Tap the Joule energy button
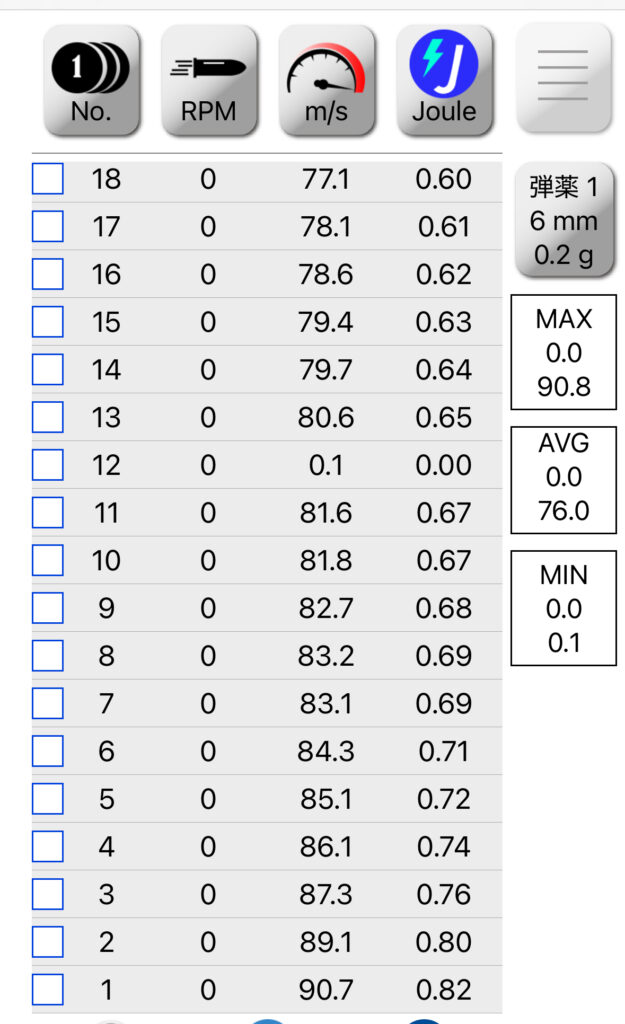The image size is (625, 1024). [444, 80]
